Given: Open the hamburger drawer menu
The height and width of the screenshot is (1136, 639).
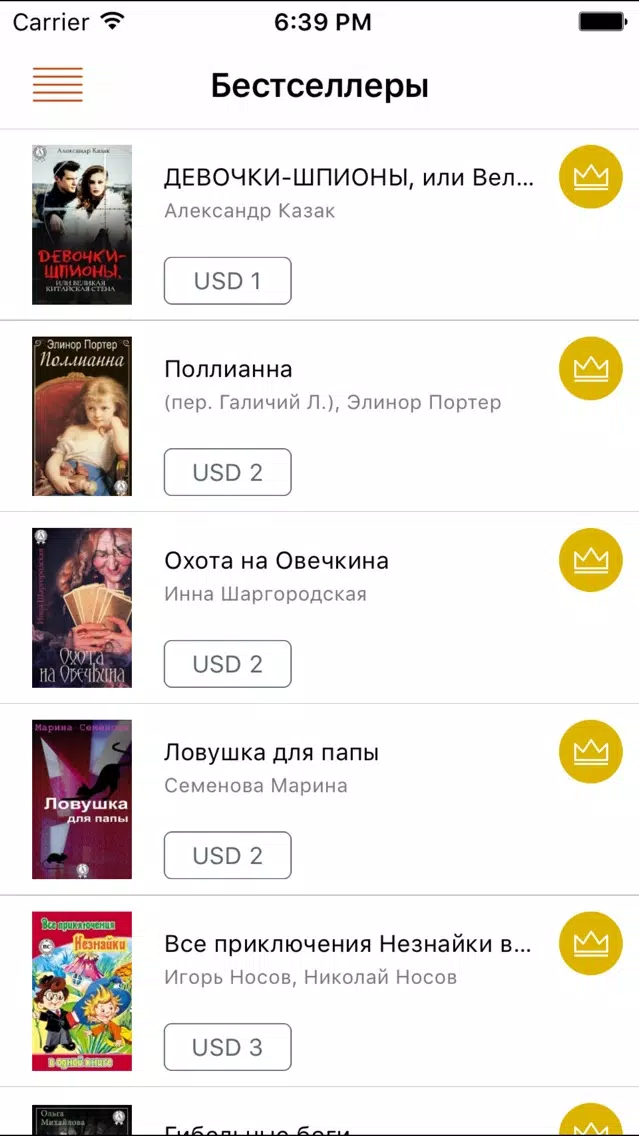Looking at the screenshot, I should (58, 84).
